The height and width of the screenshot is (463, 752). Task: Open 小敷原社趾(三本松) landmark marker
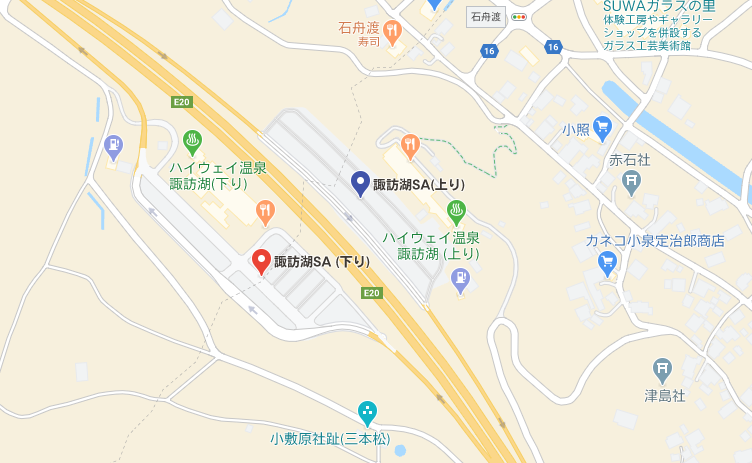[368, 411]
